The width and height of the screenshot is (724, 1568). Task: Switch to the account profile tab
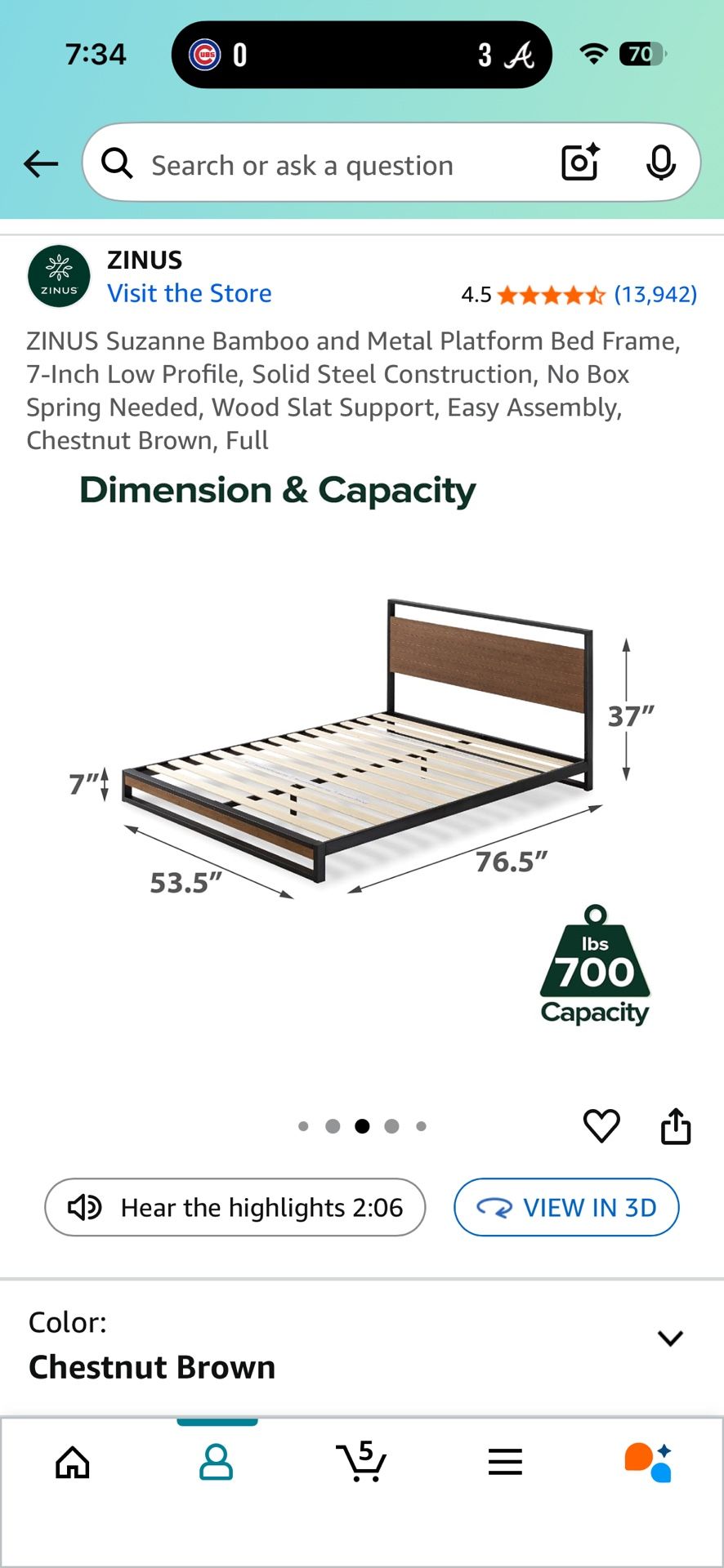click(217, 1462)
